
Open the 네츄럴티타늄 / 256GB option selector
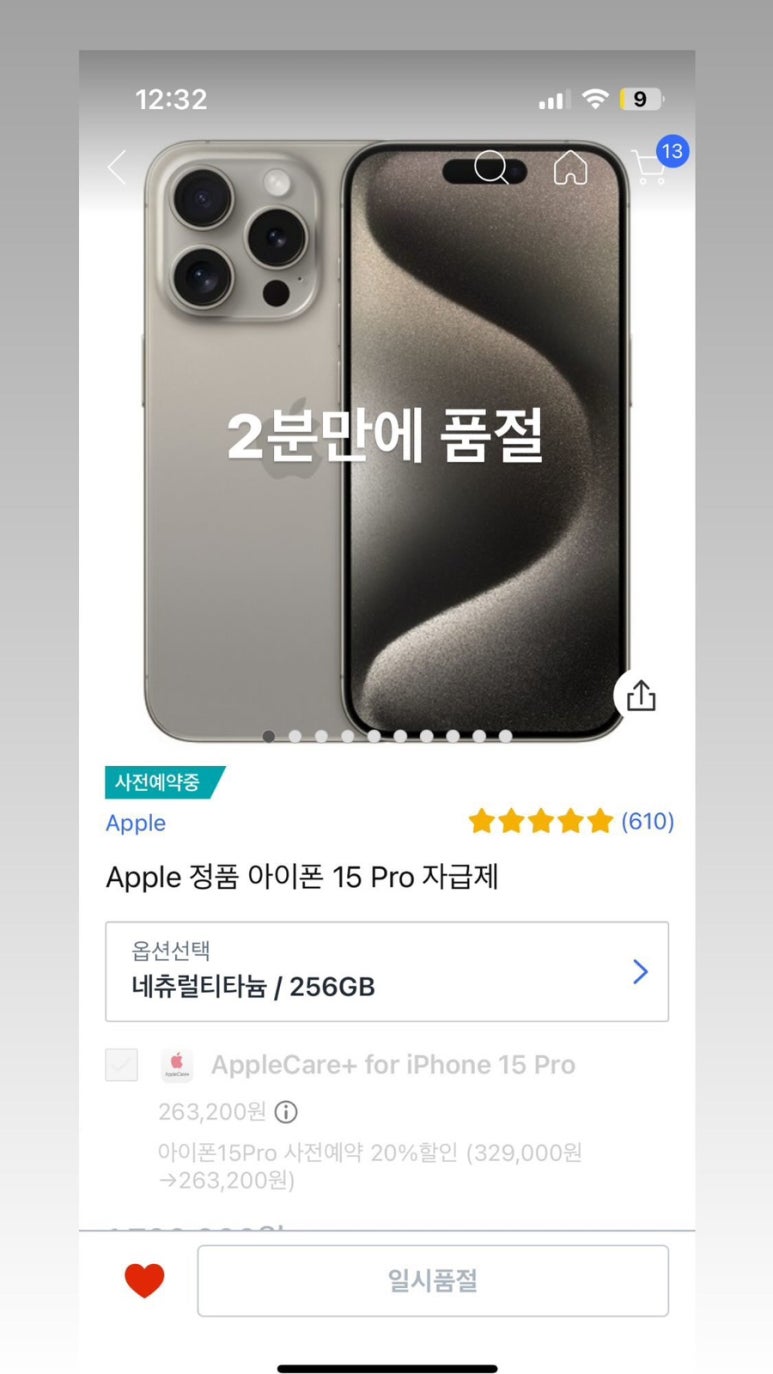pos(387,971)
